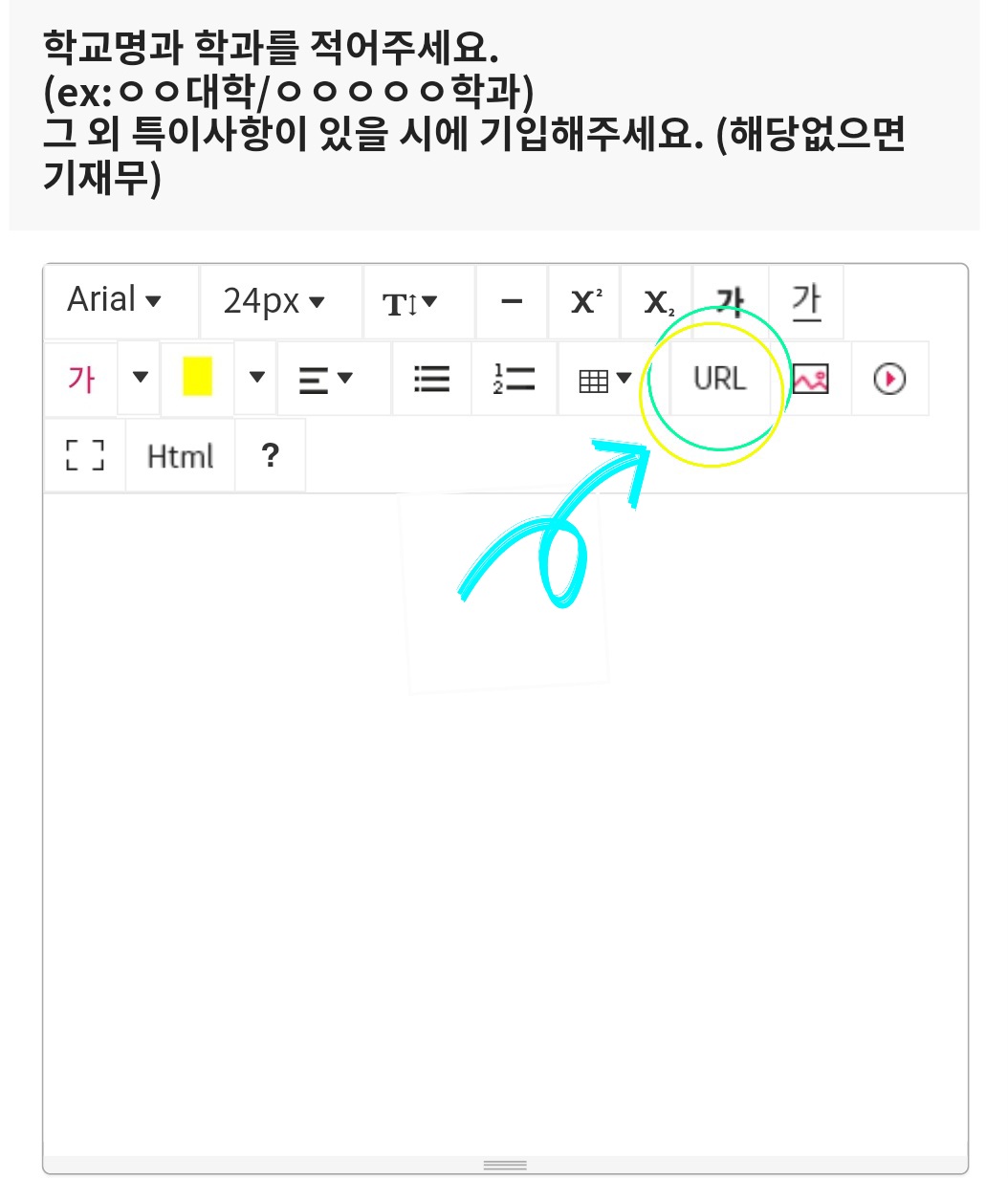The height and width of the screenshot is (1178, 1008).
Task: Apply the red font color 가 button
Action: tap(81, 379)
